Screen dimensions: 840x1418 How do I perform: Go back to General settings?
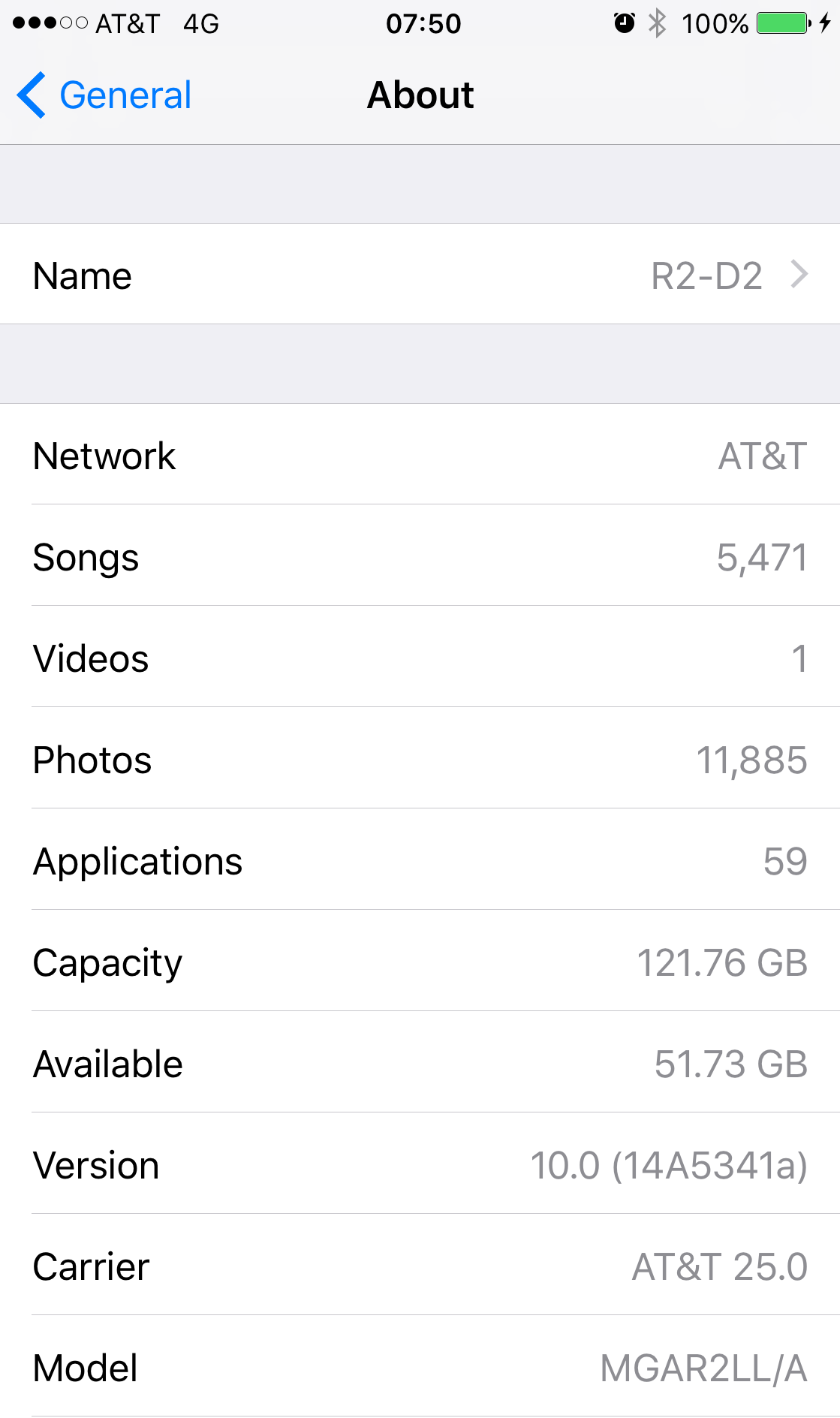click(104, 95)
